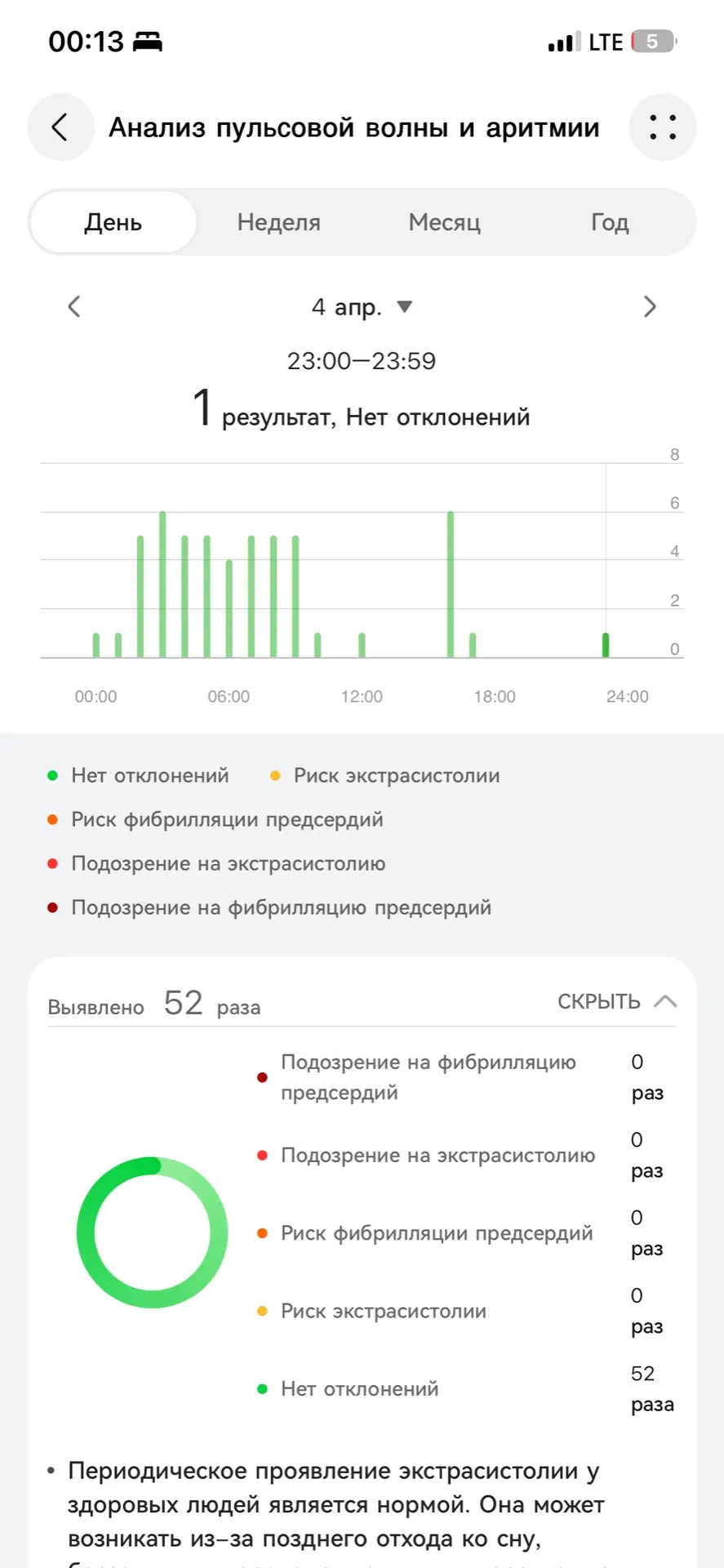Go to the next day
724x1568 pixels.
pos(650,307)
